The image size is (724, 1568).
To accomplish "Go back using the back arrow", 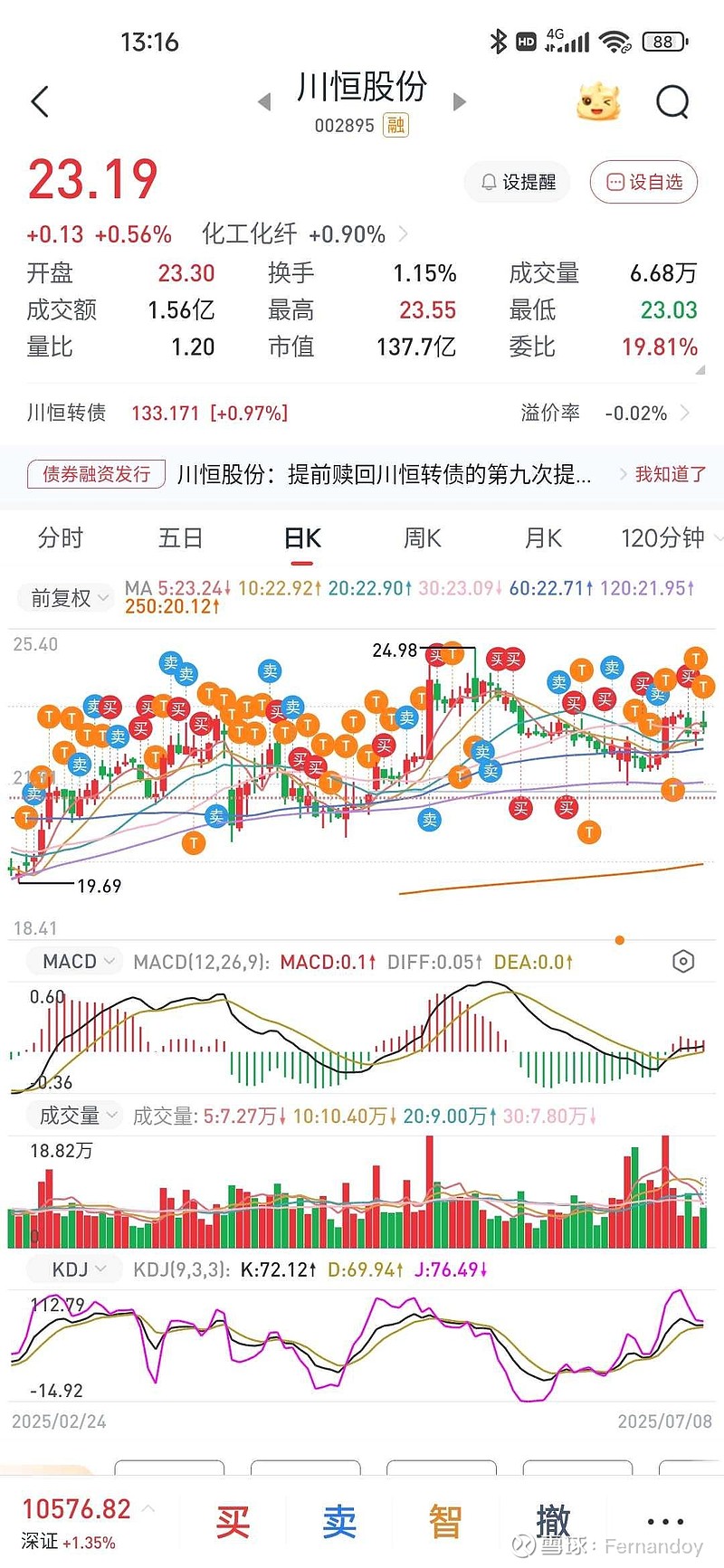I will [40, 102].
